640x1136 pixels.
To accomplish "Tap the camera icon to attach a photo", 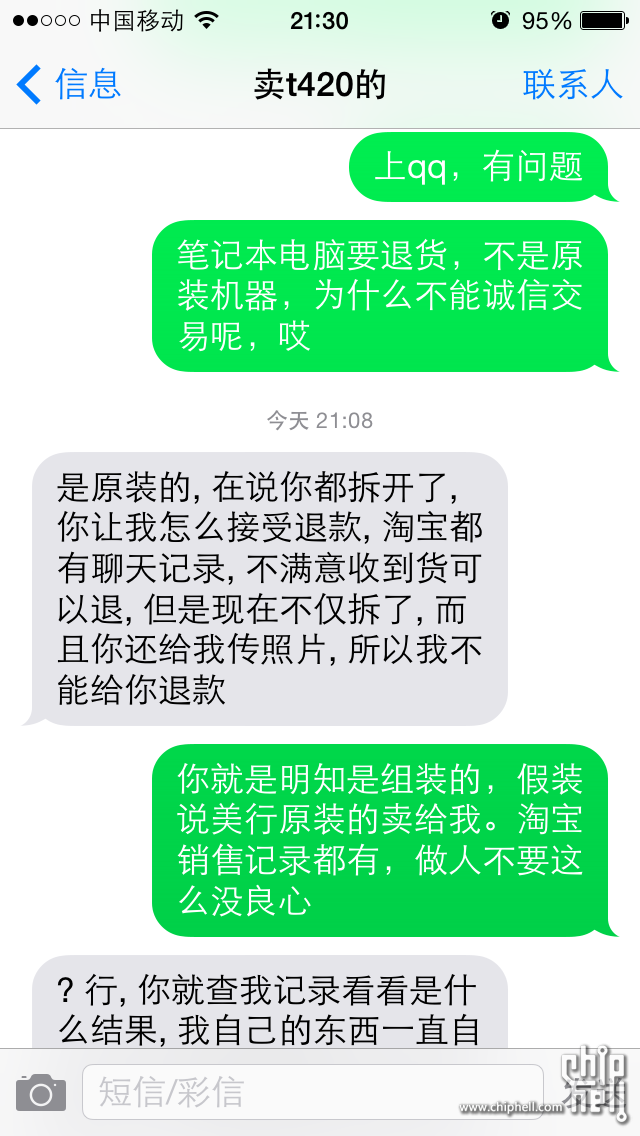I will pos(41,1093).
